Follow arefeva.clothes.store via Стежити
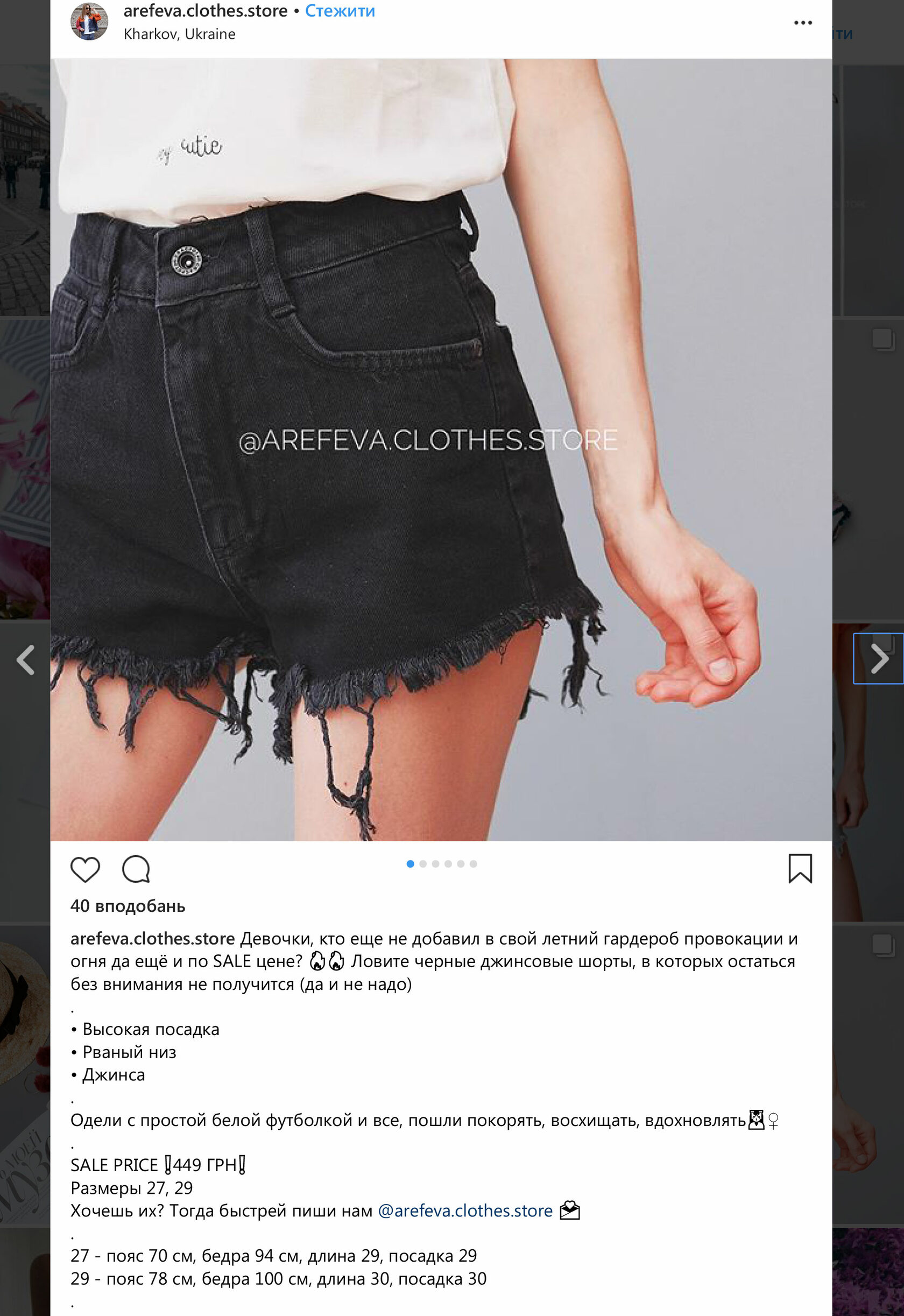 coord(340,11)
